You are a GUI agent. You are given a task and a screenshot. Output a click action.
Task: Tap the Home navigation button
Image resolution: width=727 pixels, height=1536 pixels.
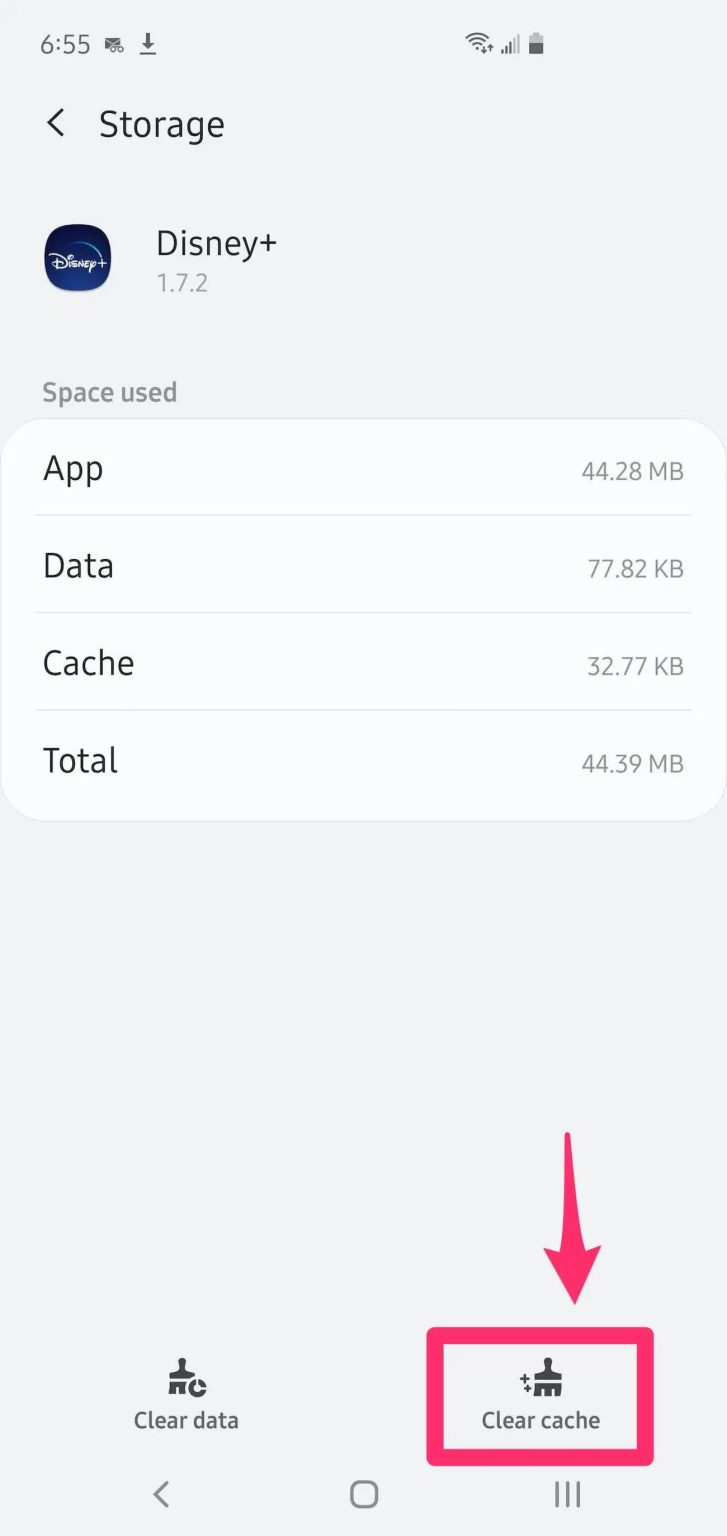363,1494
